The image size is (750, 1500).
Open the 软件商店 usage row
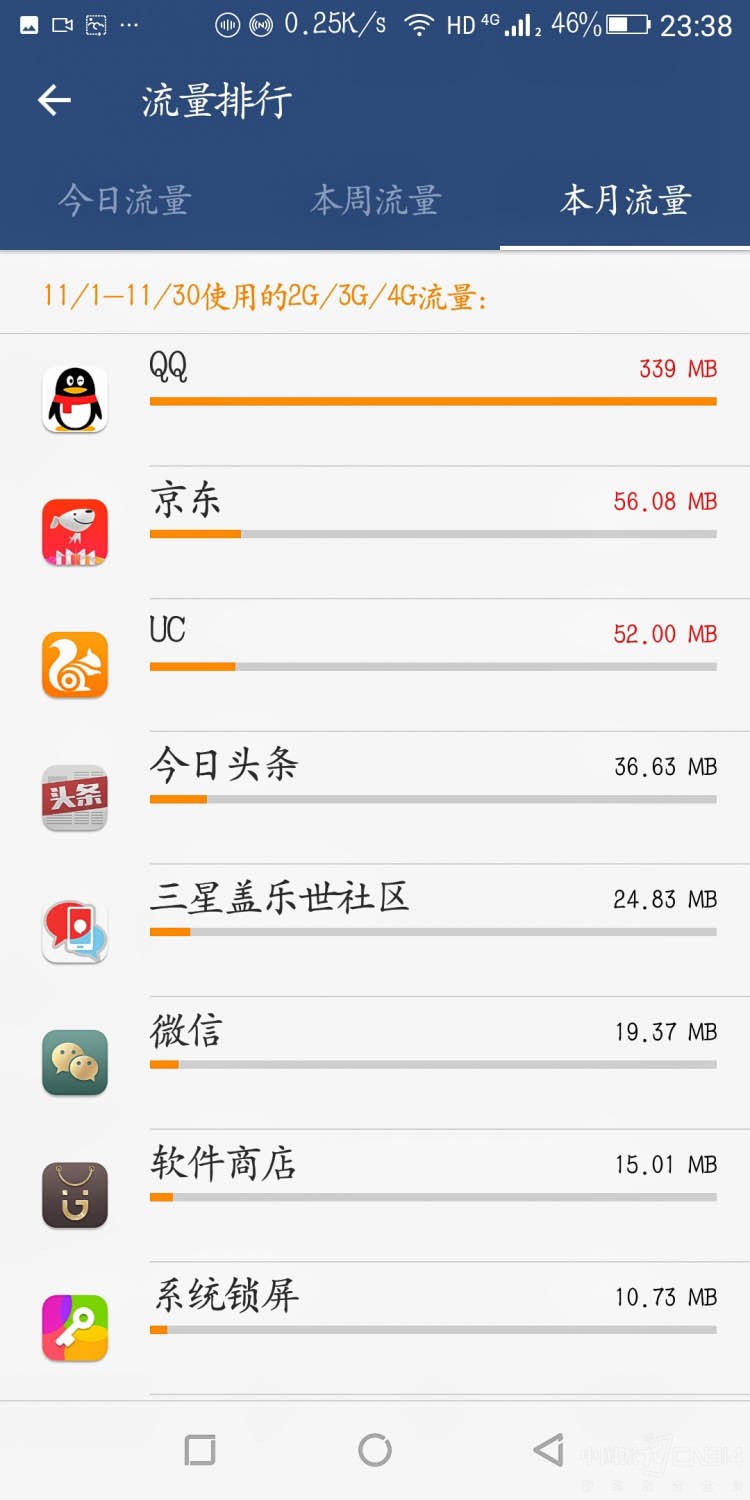point(375,1195)
